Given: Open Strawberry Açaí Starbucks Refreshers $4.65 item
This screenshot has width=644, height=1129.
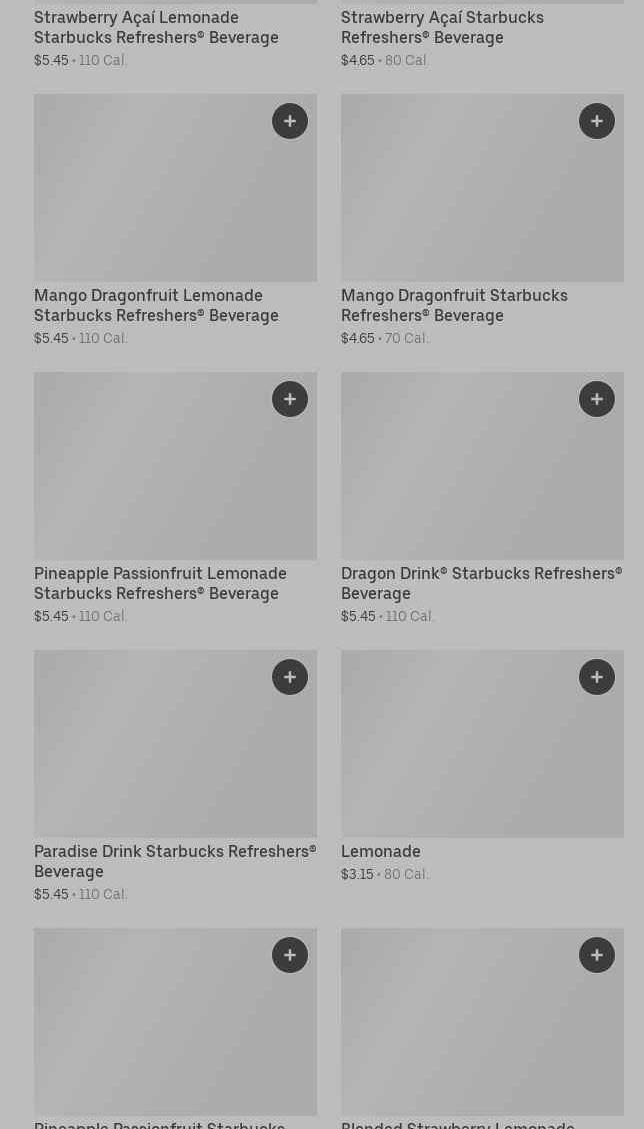Looking at the screenshot, I should click(442, 27).
